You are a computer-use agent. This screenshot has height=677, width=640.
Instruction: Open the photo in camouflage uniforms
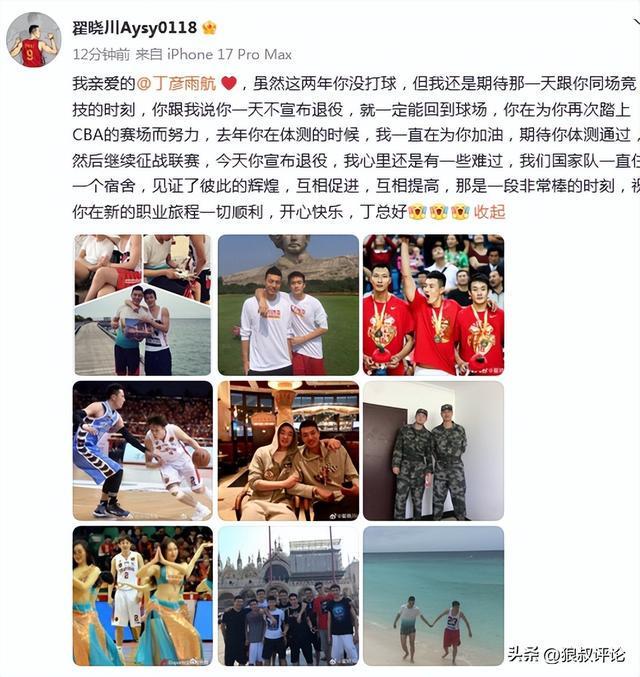point(433,450)
